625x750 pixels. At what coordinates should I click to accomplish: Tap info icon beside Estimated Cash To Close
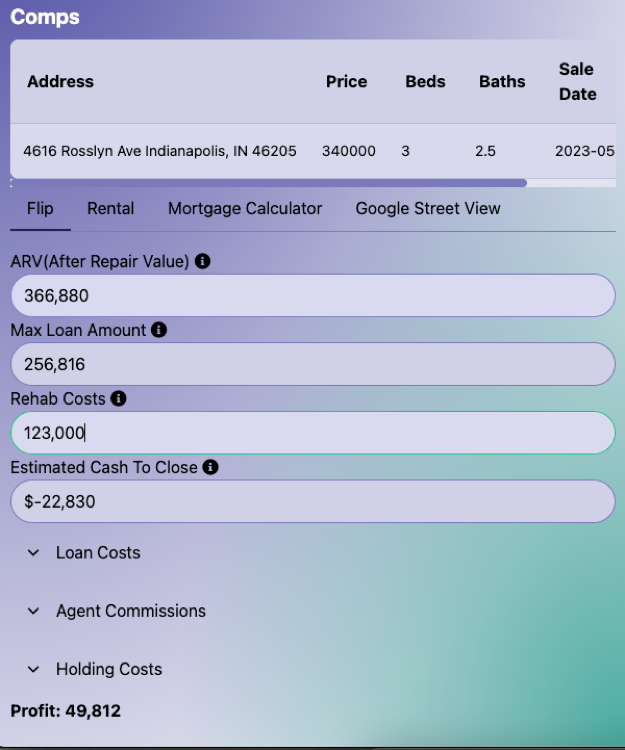coord(210,467)
